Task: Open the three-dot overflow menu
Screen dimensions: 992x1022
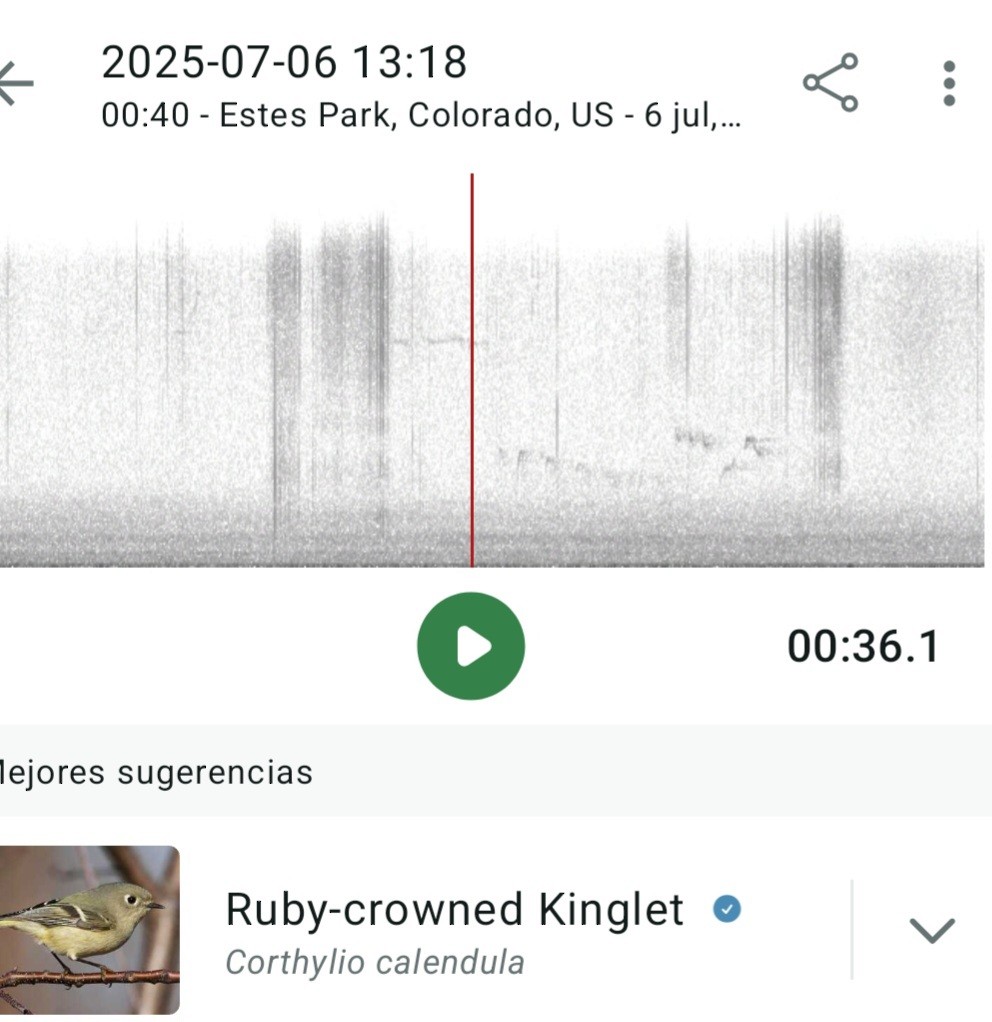Action: click(x=948, y=83)
